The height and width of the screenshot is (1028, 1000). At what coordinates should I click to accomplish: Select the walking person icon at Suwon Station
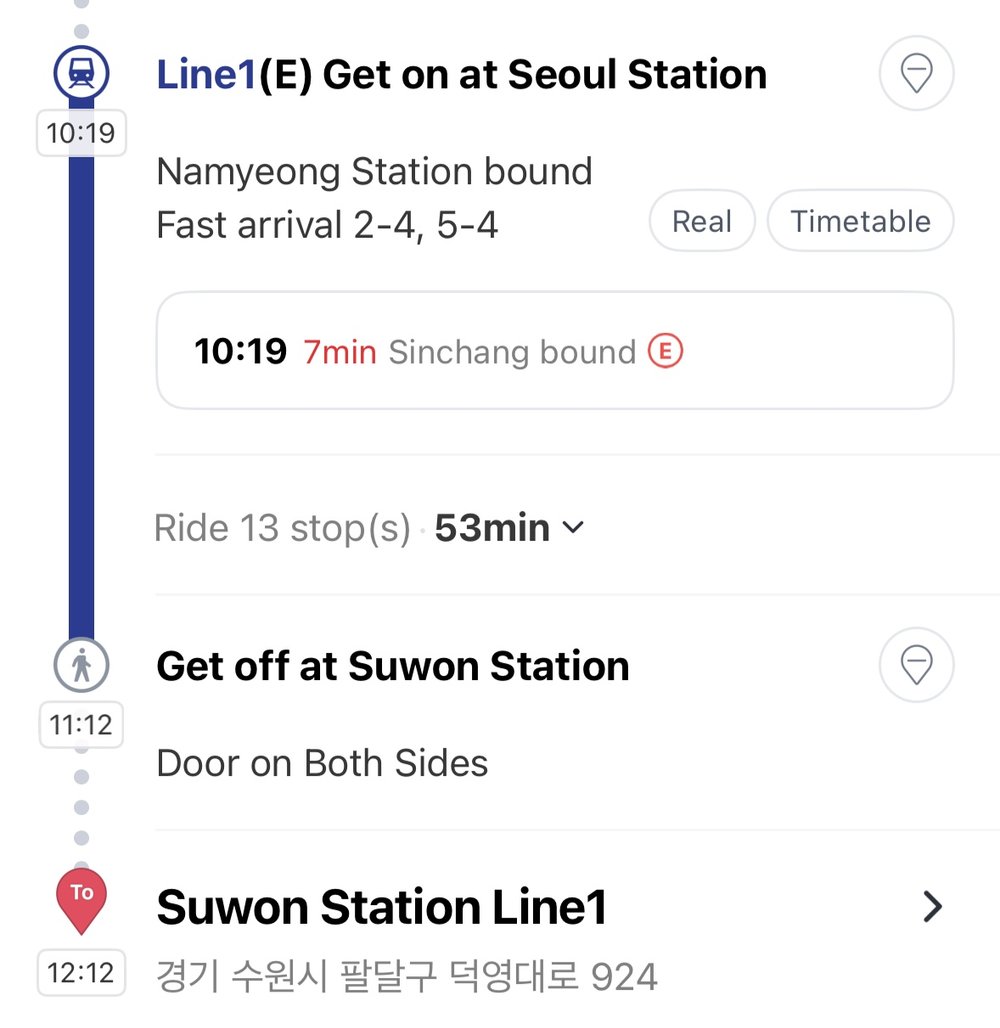[81, 664]
